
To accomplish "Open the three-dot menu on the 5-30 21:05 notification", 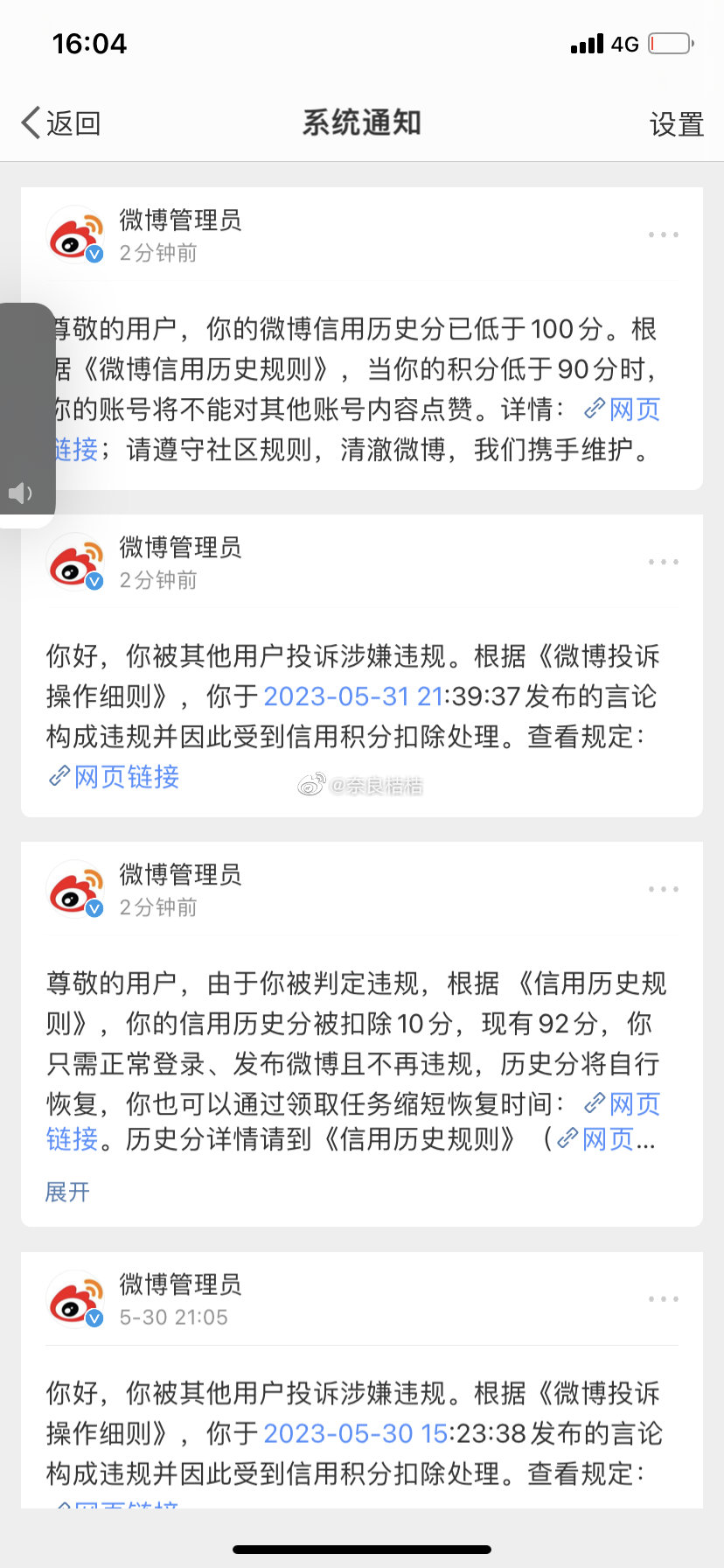I will coord(663,1298).
